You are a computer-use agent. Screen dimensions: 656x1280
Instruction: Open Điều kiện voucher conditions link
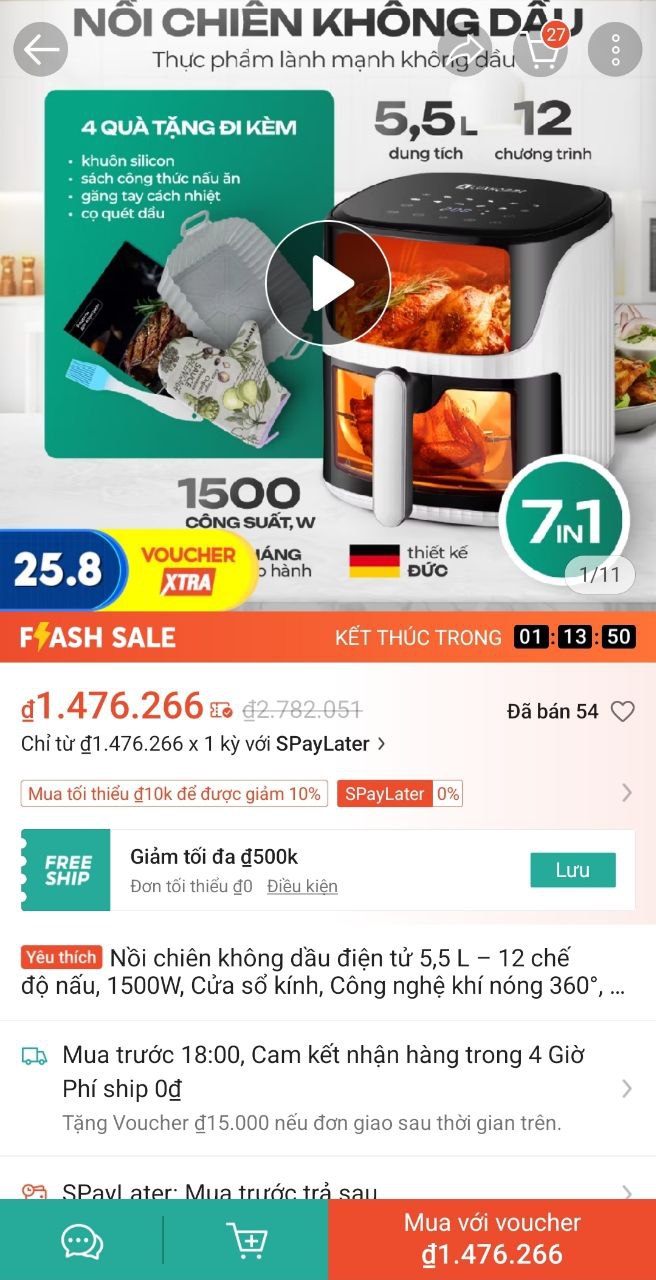(x=302, y=886)
